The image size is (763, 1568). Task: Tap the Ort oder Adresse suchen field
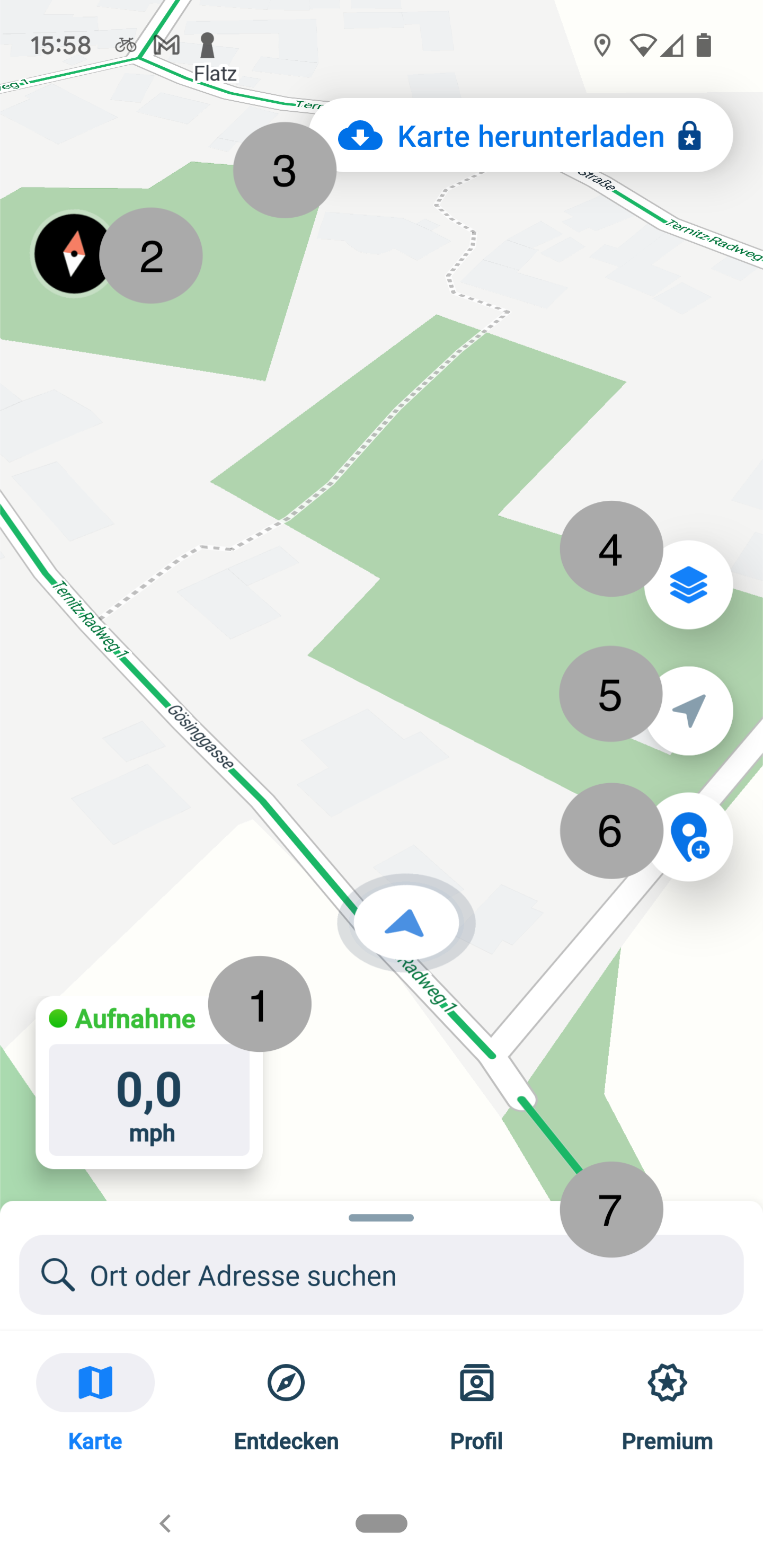tap(381, 1274)
